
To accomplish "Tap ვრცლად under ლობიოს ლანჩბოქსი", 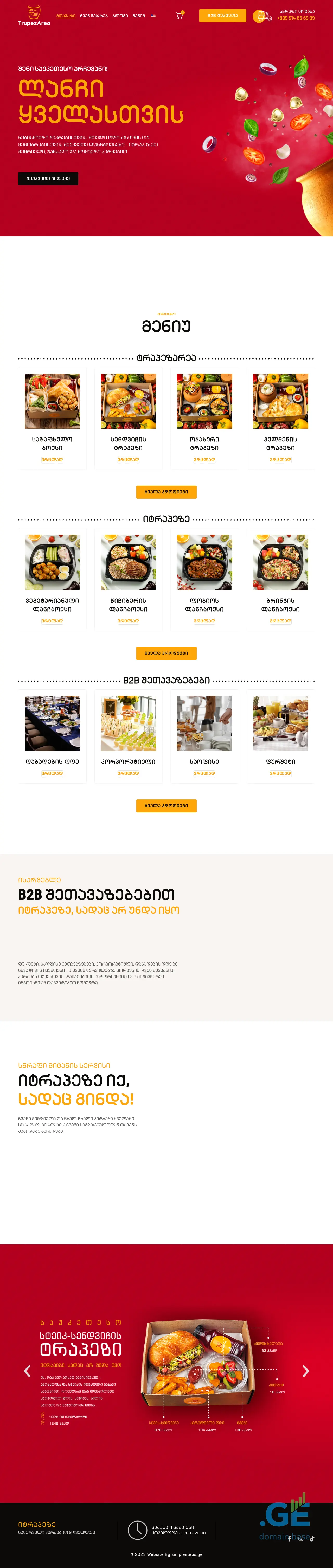I will (204, 621).
